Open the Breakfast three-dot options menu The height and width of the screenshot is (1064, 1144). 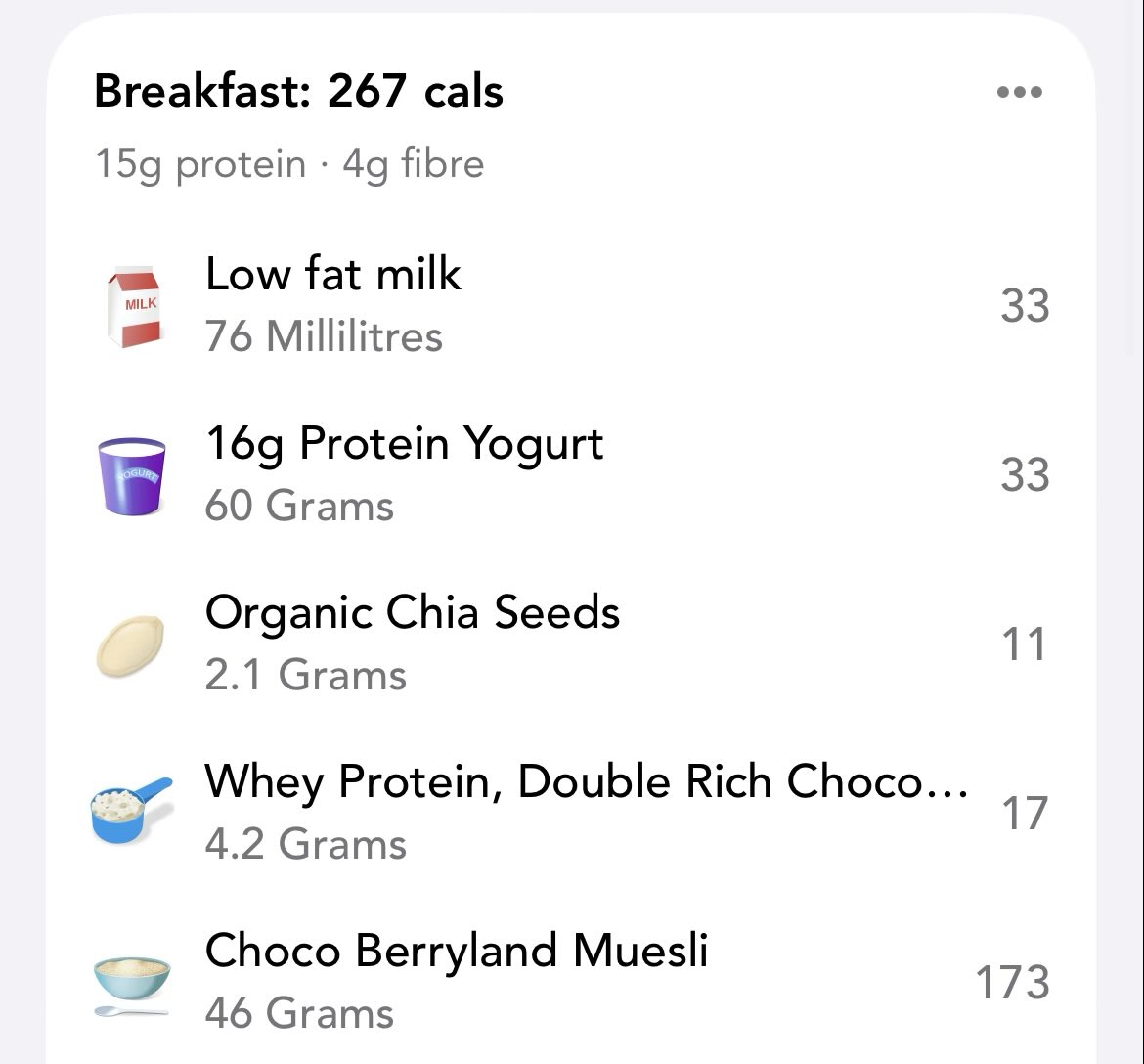click(1019, 93)
